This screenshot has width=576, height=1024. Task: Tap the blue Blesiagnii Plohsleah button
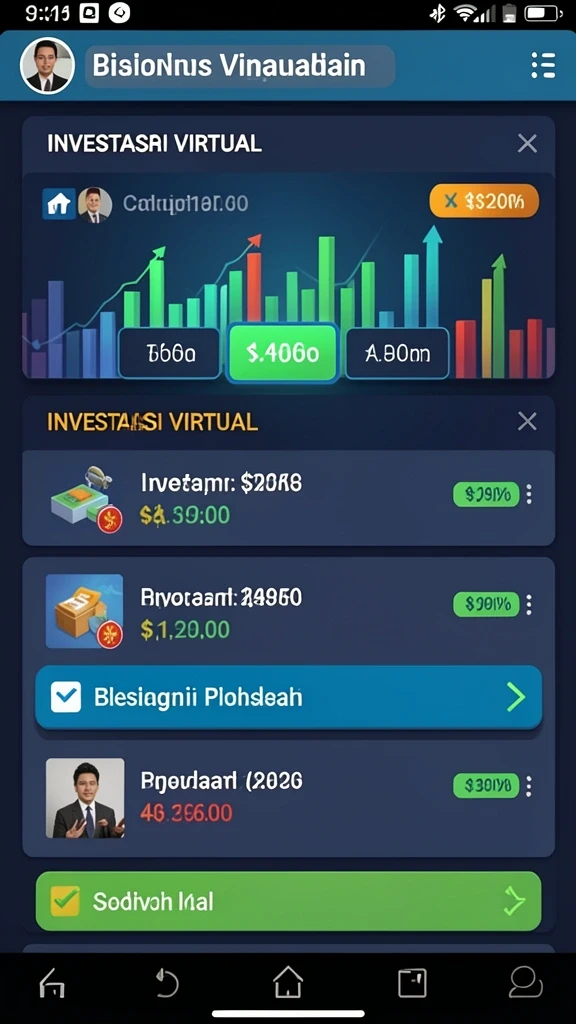pyautogui.click(x=289, y=697)
